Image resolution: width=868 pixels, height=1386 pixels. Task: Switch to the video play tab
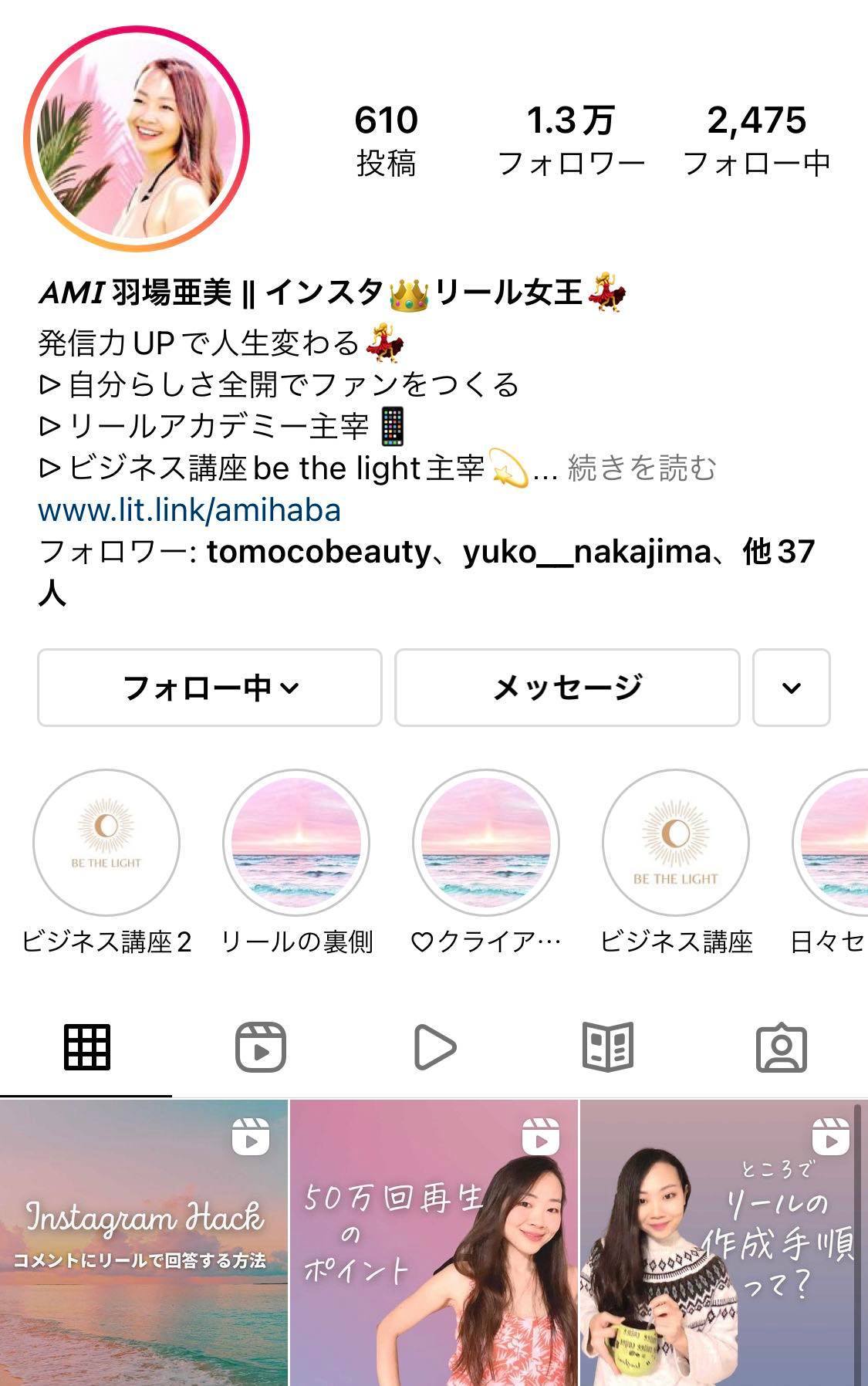click(x=434, y=1047)
